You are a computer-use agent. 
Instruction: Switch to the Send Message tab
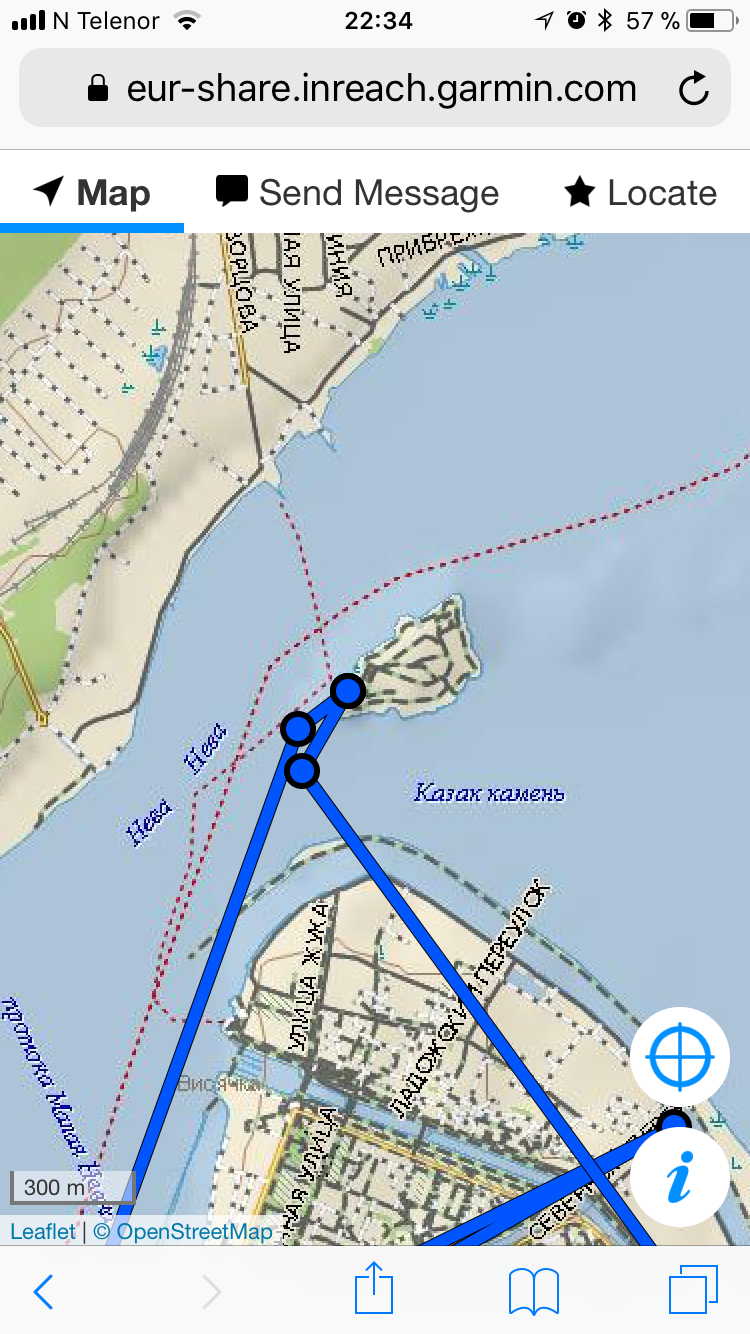(357, 192)
